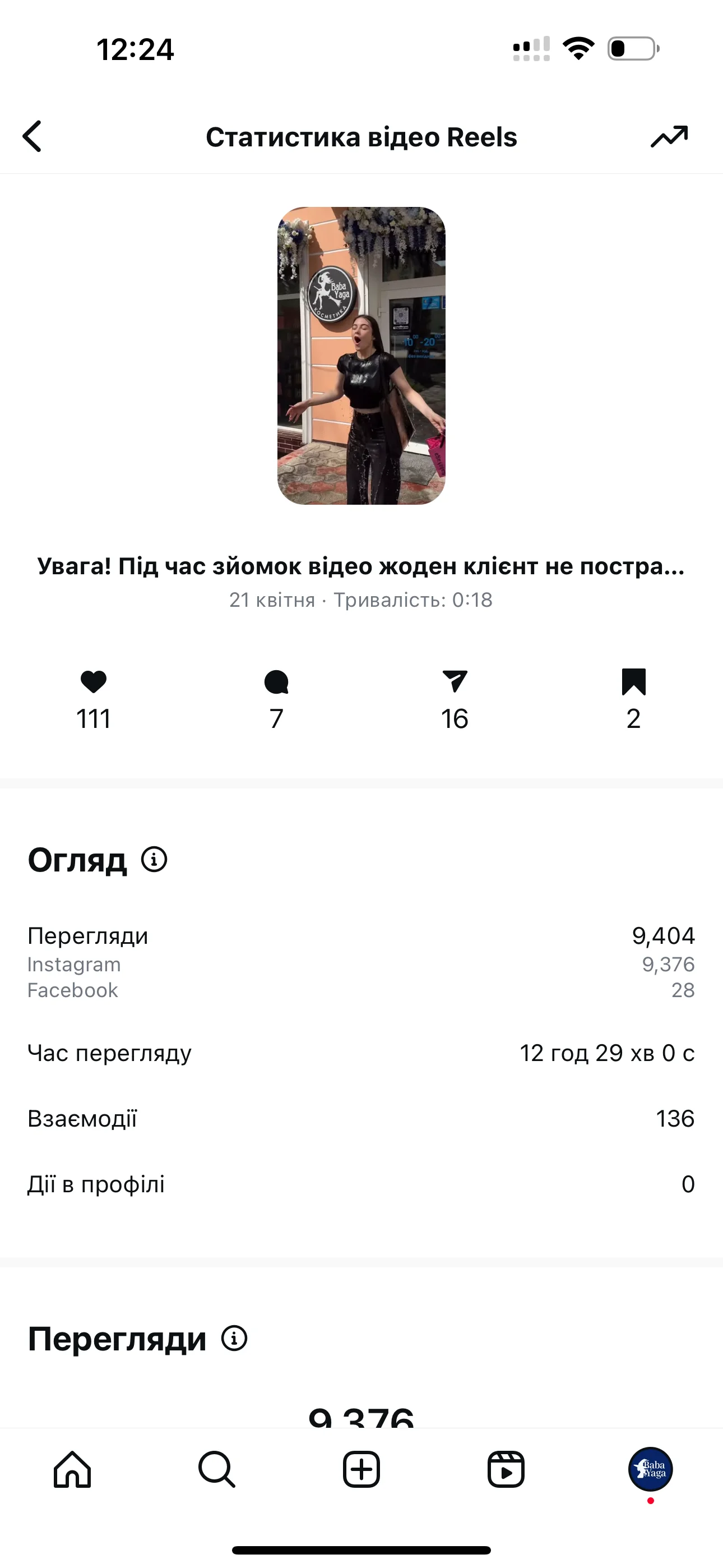Switch to the Reels tab
The width and height of the screenshot is (723, 1568).
pos(506,1469)
